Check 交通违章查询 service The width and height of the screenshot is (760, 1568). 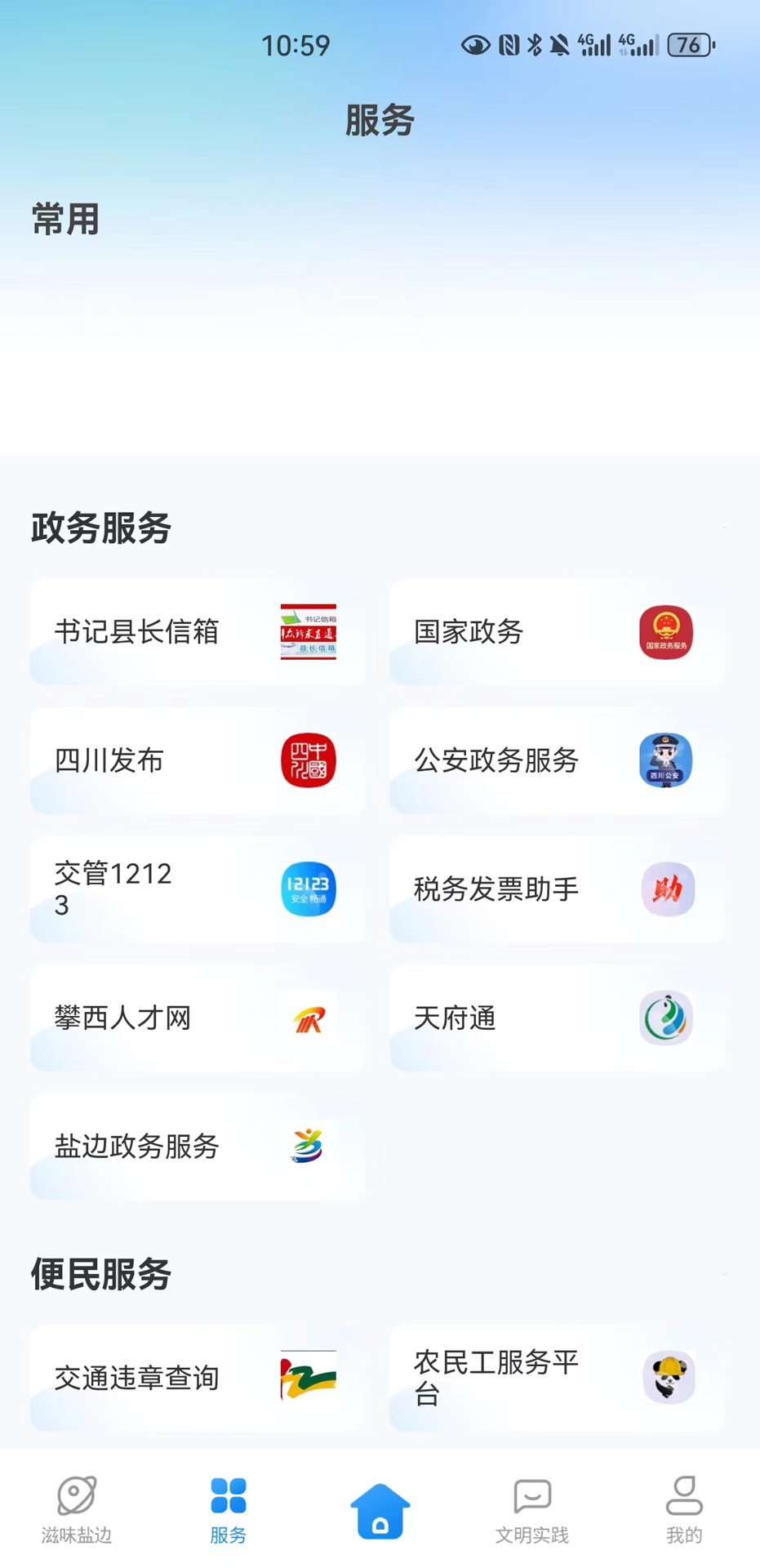(197, 1378)
